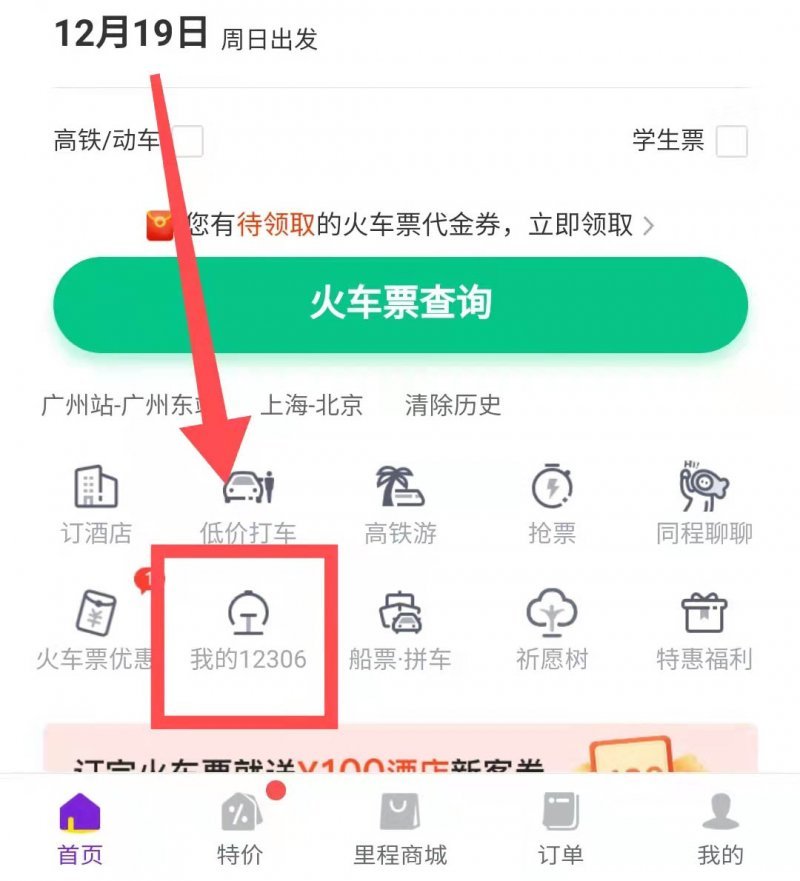Switch to the 订单 orders tab

pos(560,830)
